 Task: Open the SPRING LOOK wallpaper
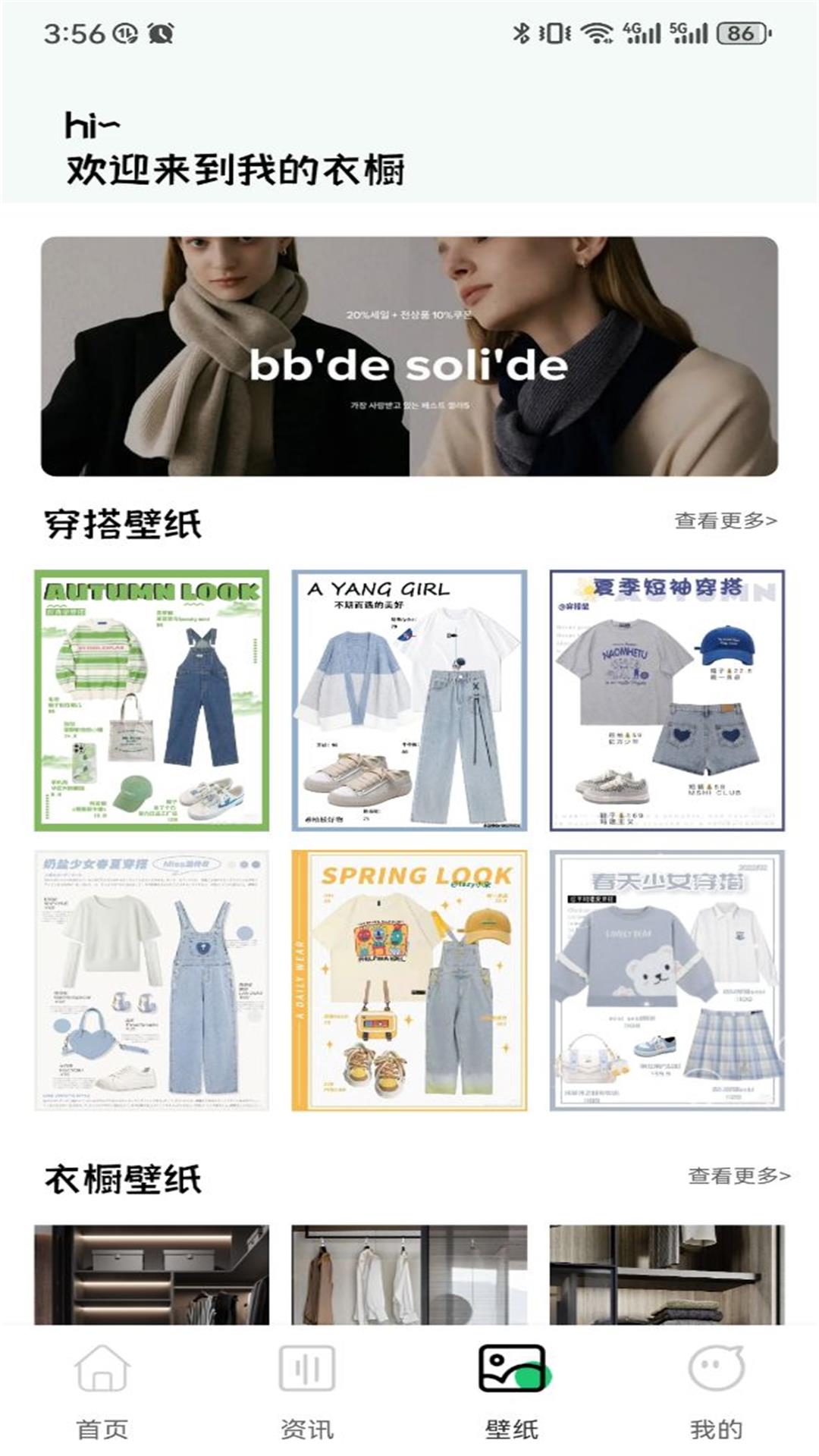coord(409,980)
